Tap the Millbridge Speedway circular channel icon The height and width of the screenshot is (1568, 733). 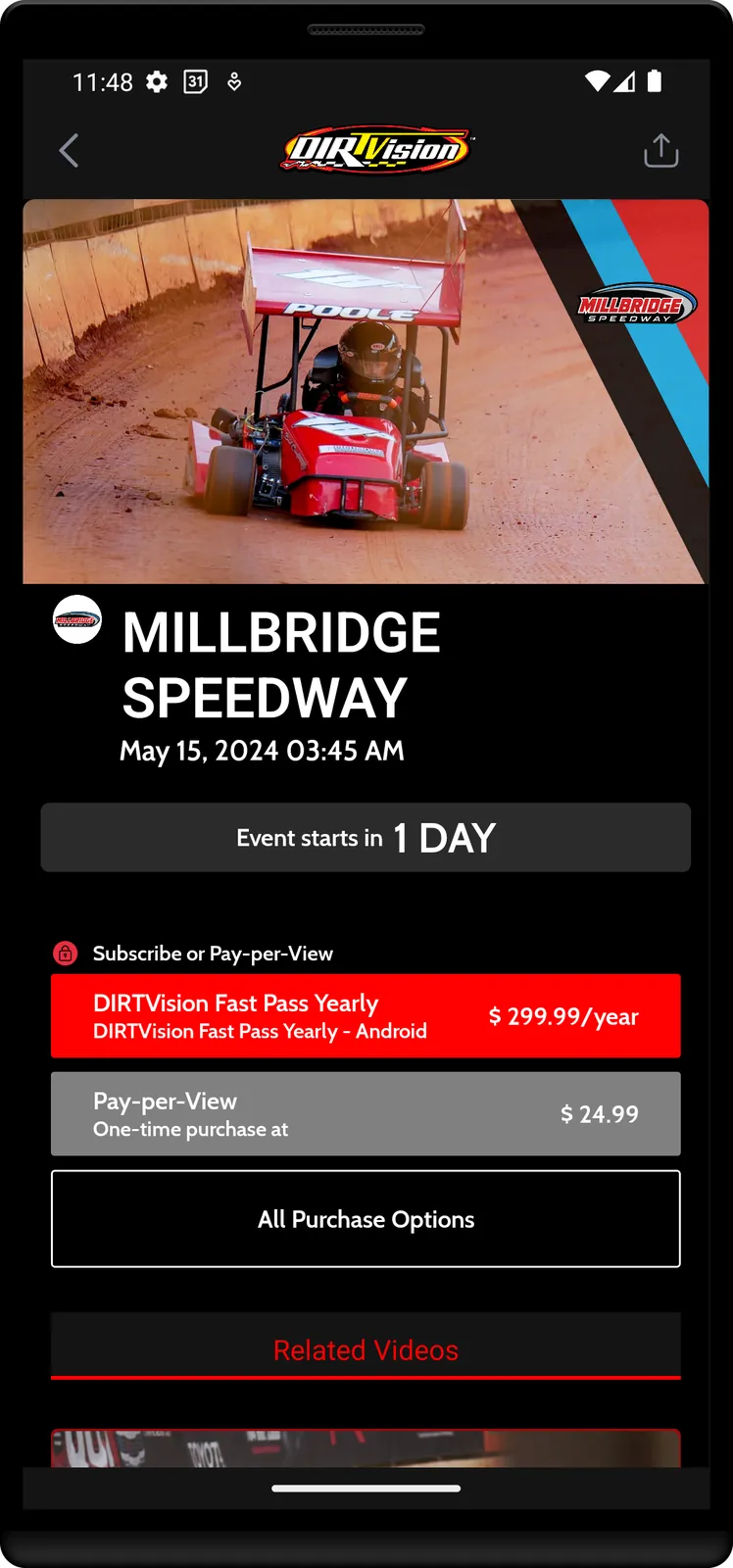(x=78, y=620)
